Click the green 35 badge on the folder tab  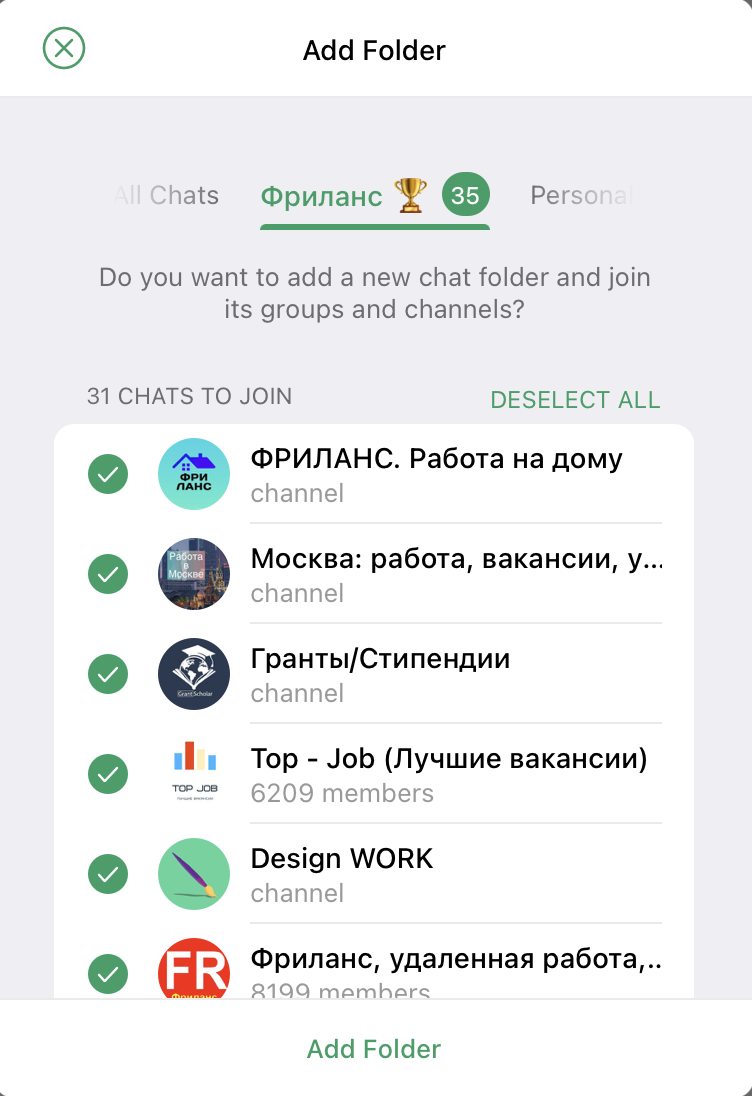tap(465, 196)
